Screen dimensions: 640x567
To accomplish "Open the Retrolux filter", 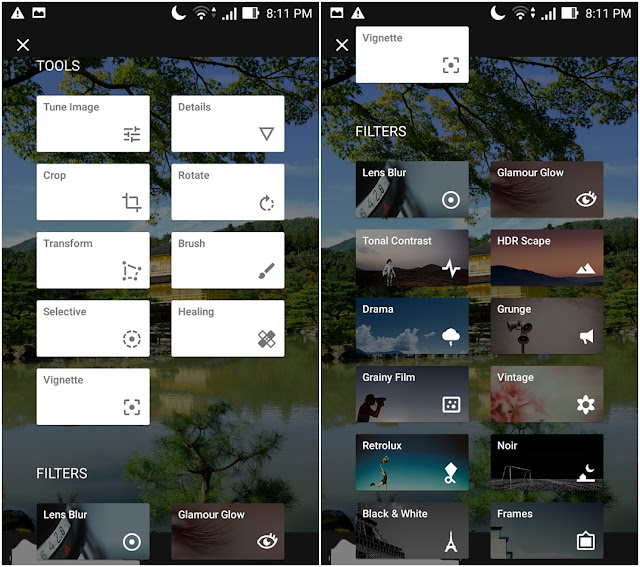I will (412, 461).
